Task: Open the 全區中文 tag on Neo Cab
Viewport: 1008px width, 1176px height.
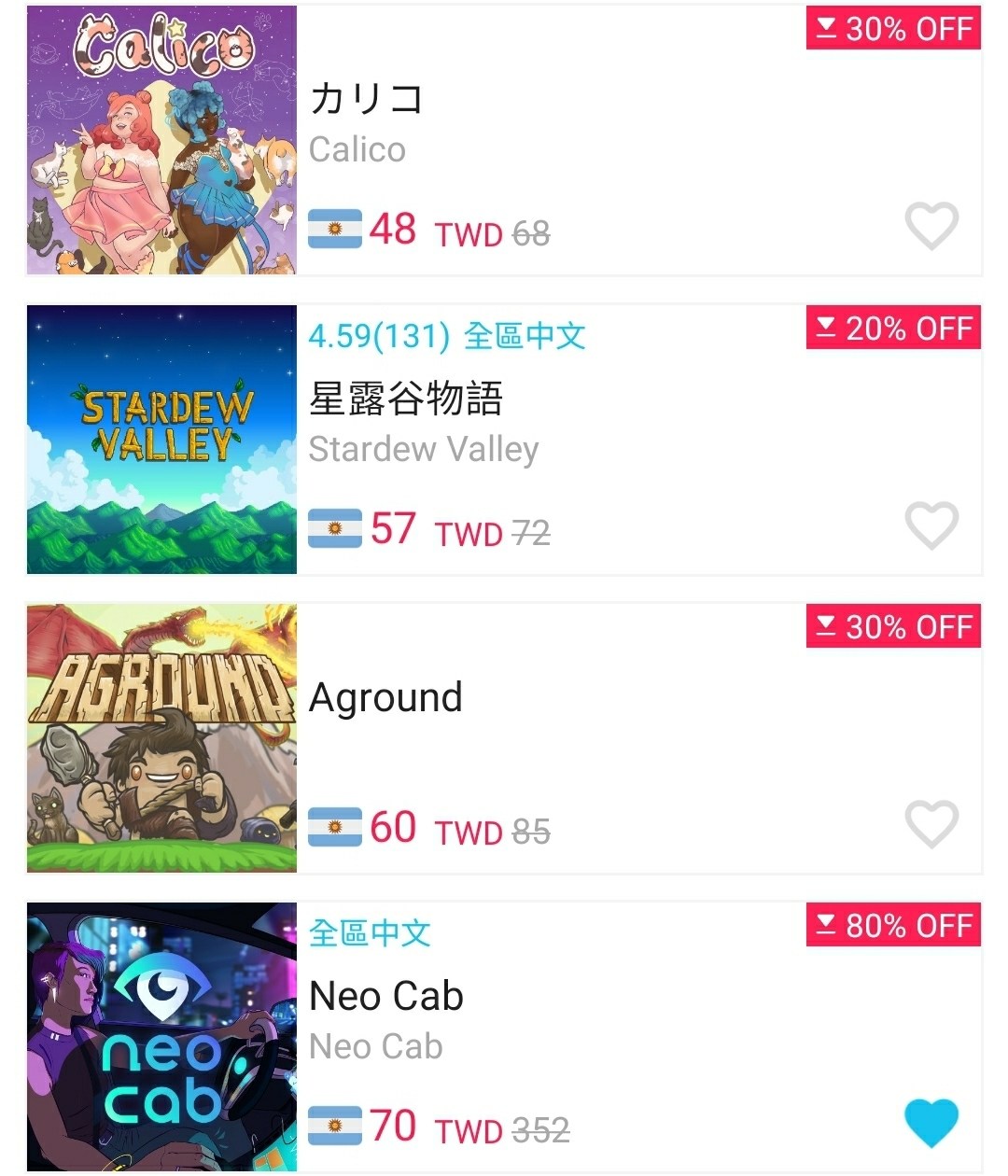Action: 371,932
